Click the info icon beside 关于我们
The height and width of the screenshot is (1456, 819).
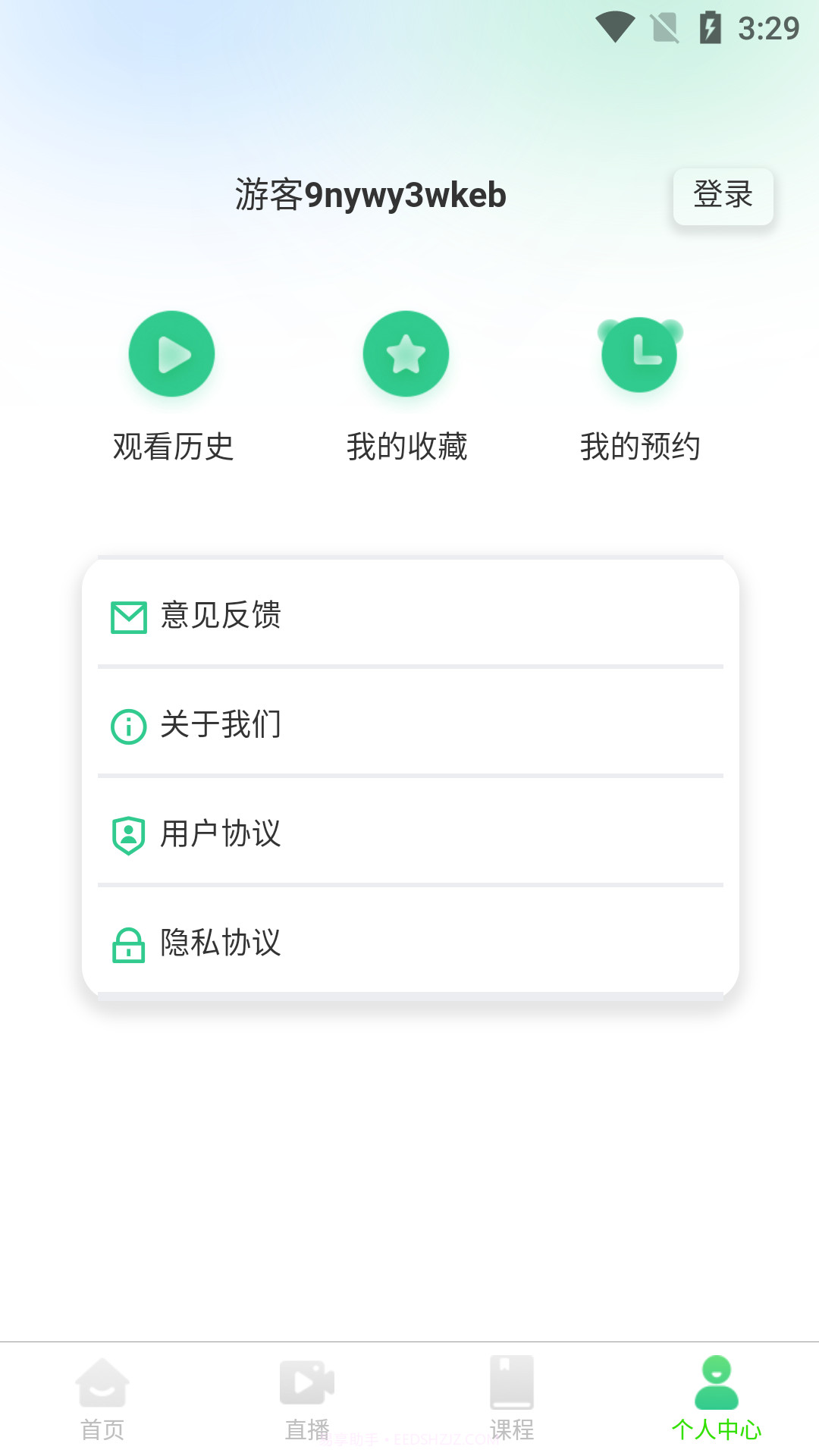(x=128, y=726)
